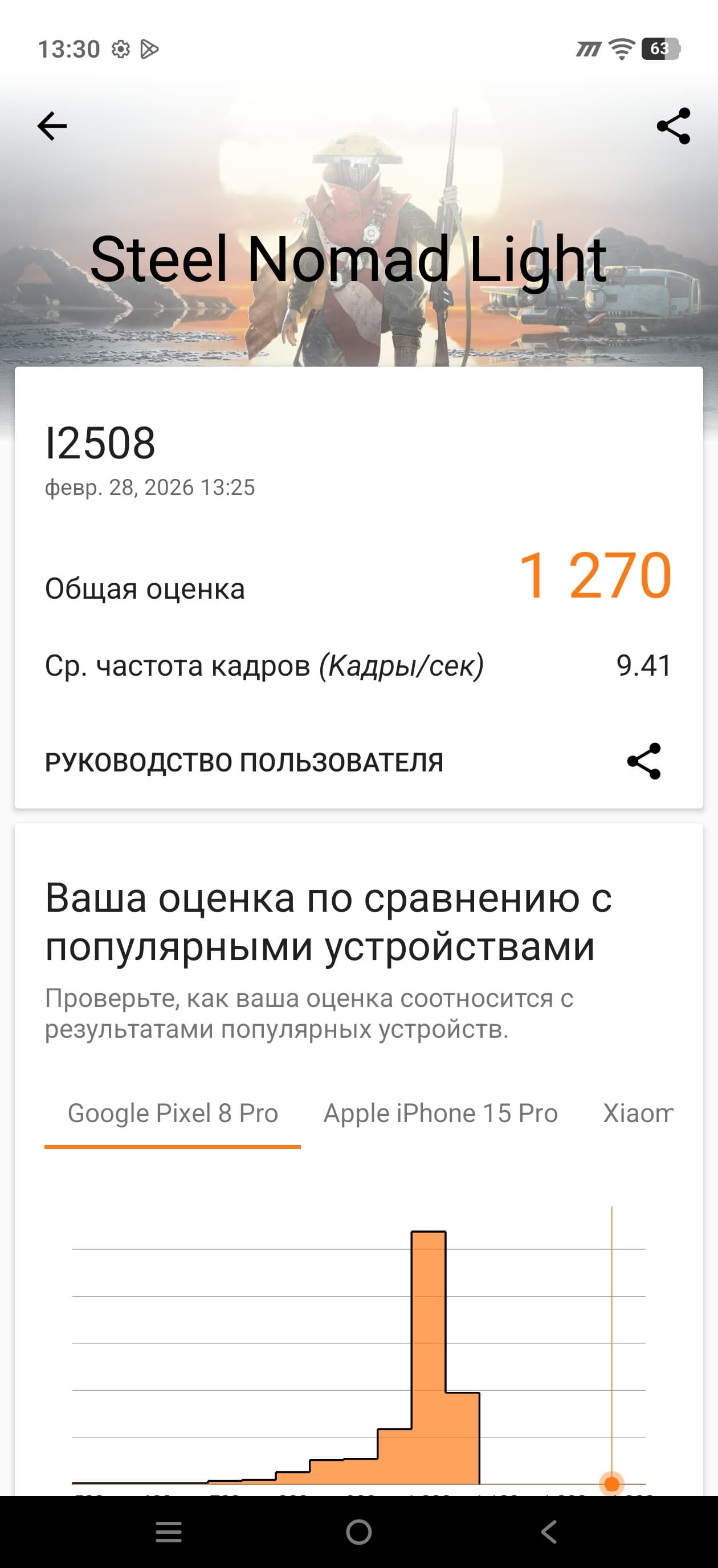Share result via top-right share icon
718x1568 pixels.
pyautogui.click(x=674, y=126)
